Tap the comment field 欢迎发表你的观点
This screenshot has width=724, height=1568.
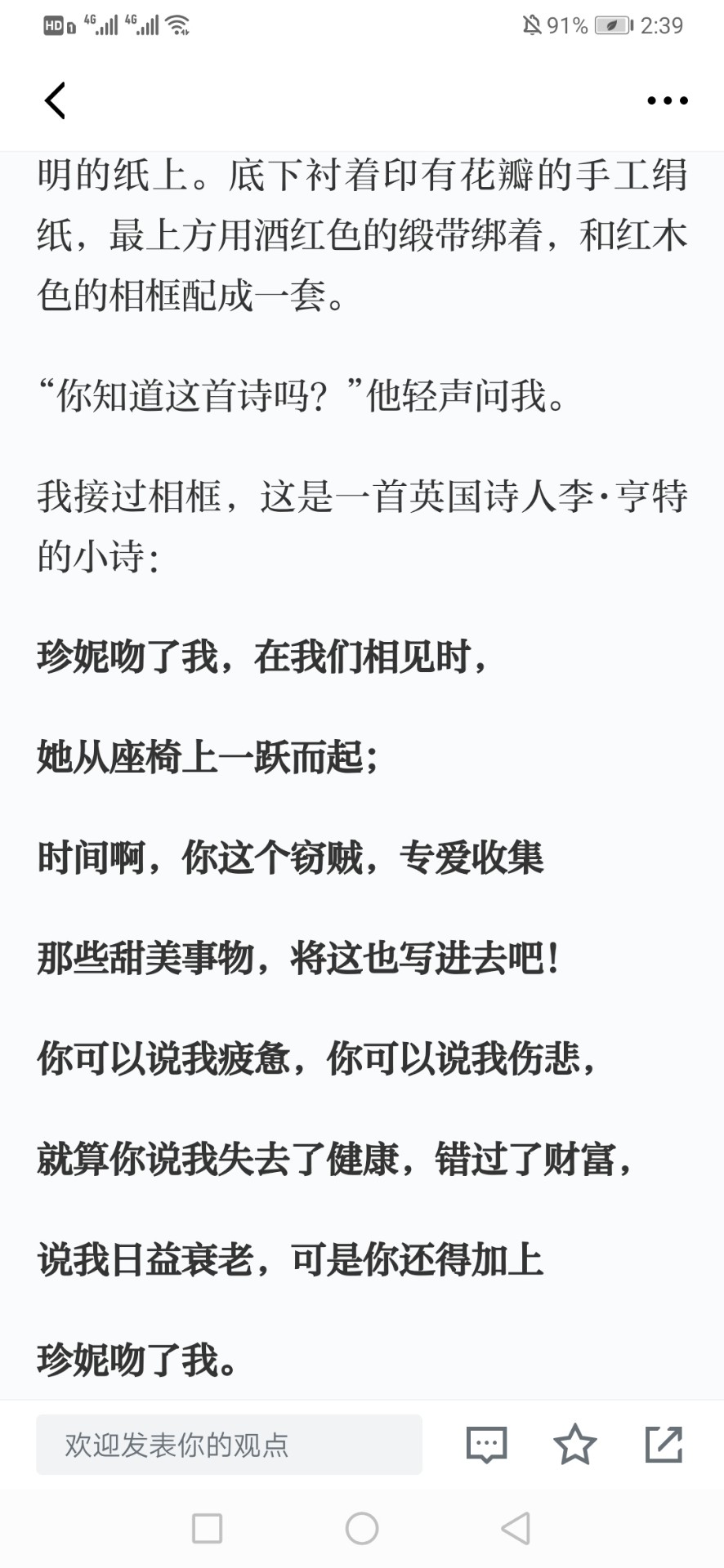(x=229, y=1445)
